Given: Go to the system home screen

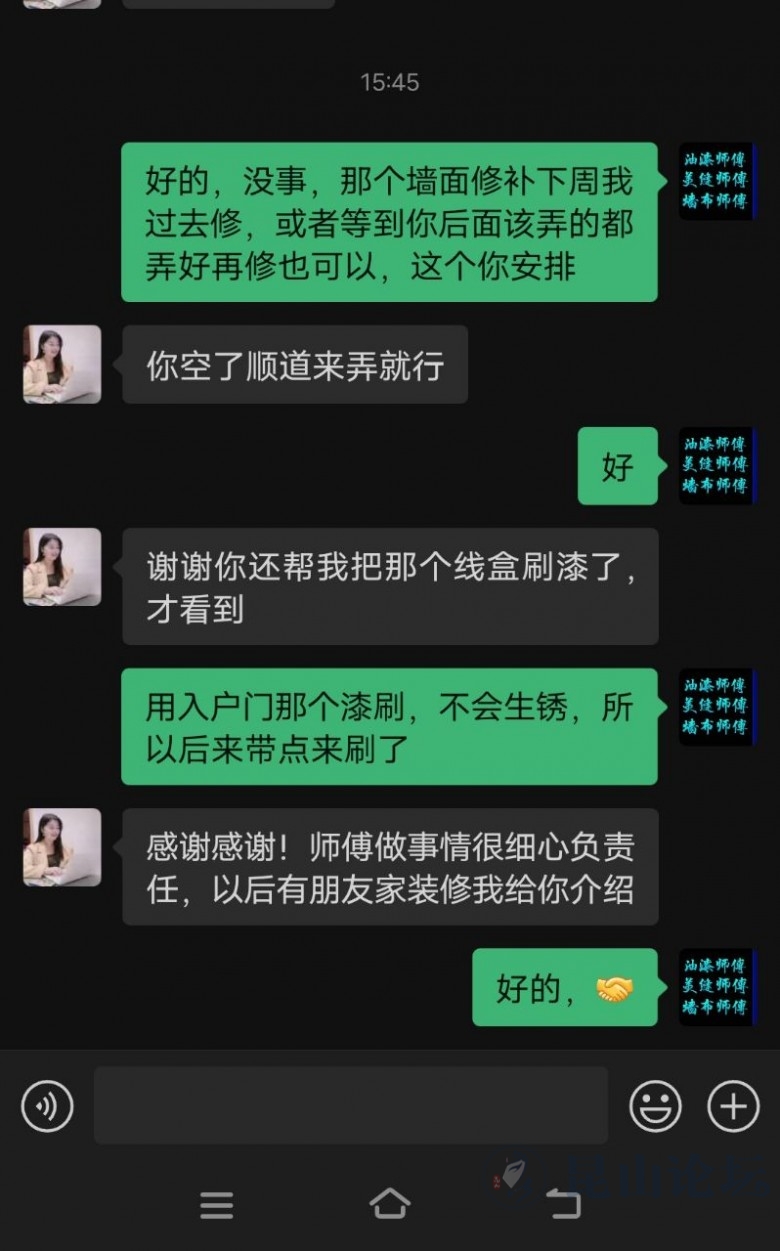Looking at the screenshot, I should [389, 1203].
